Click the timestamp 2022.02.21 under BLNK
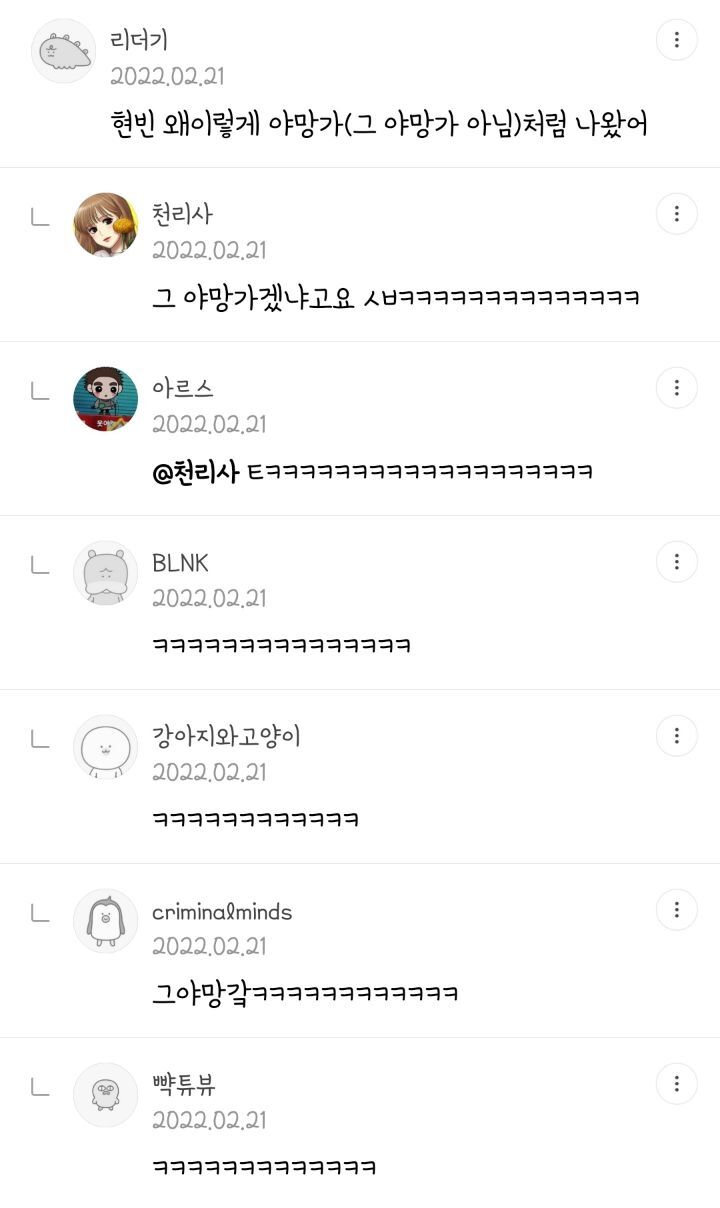Viewport: 720px width, 1208px height. (212, 599)
